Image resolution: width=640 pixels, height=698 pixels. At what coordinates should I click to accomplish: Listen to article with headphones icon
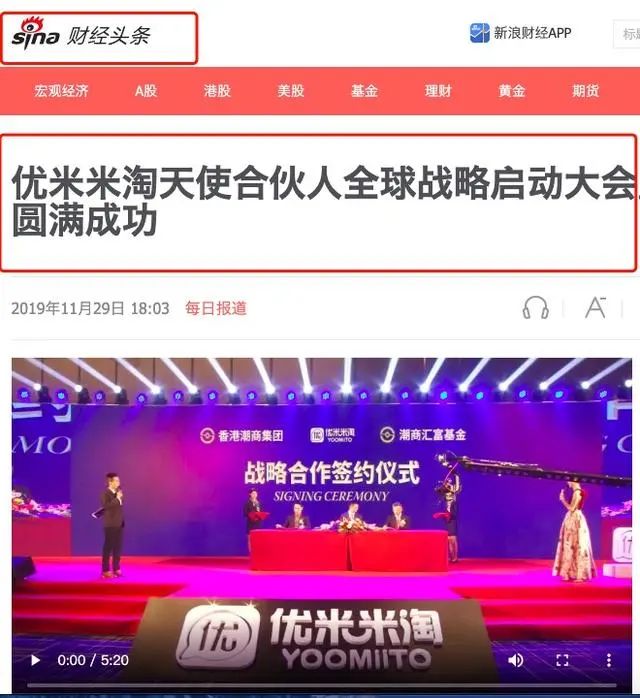[x=535, y=308]
